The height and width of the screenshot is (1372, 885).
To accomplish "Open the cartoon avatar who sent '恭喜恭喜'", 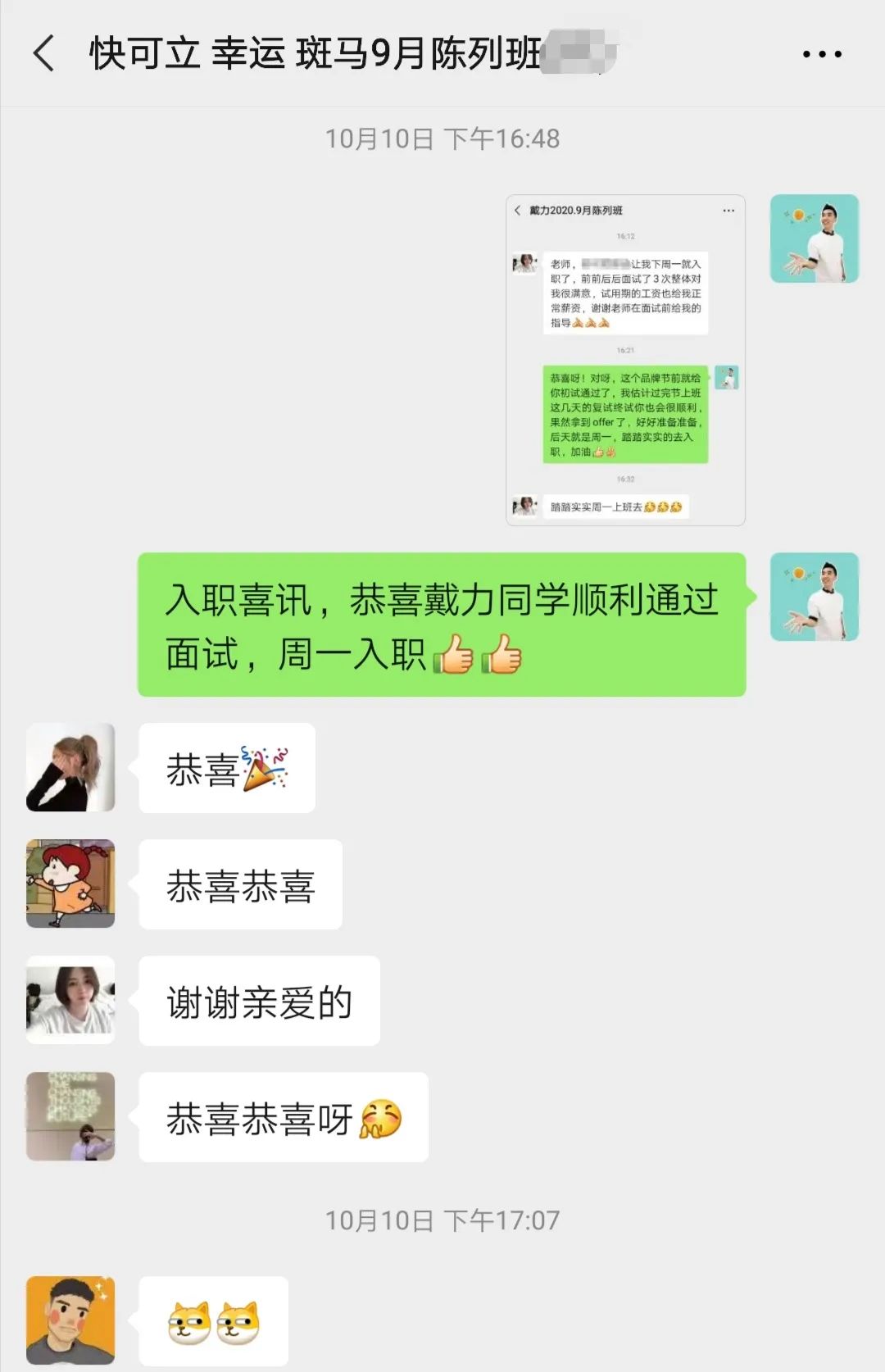I will [70, 884].
